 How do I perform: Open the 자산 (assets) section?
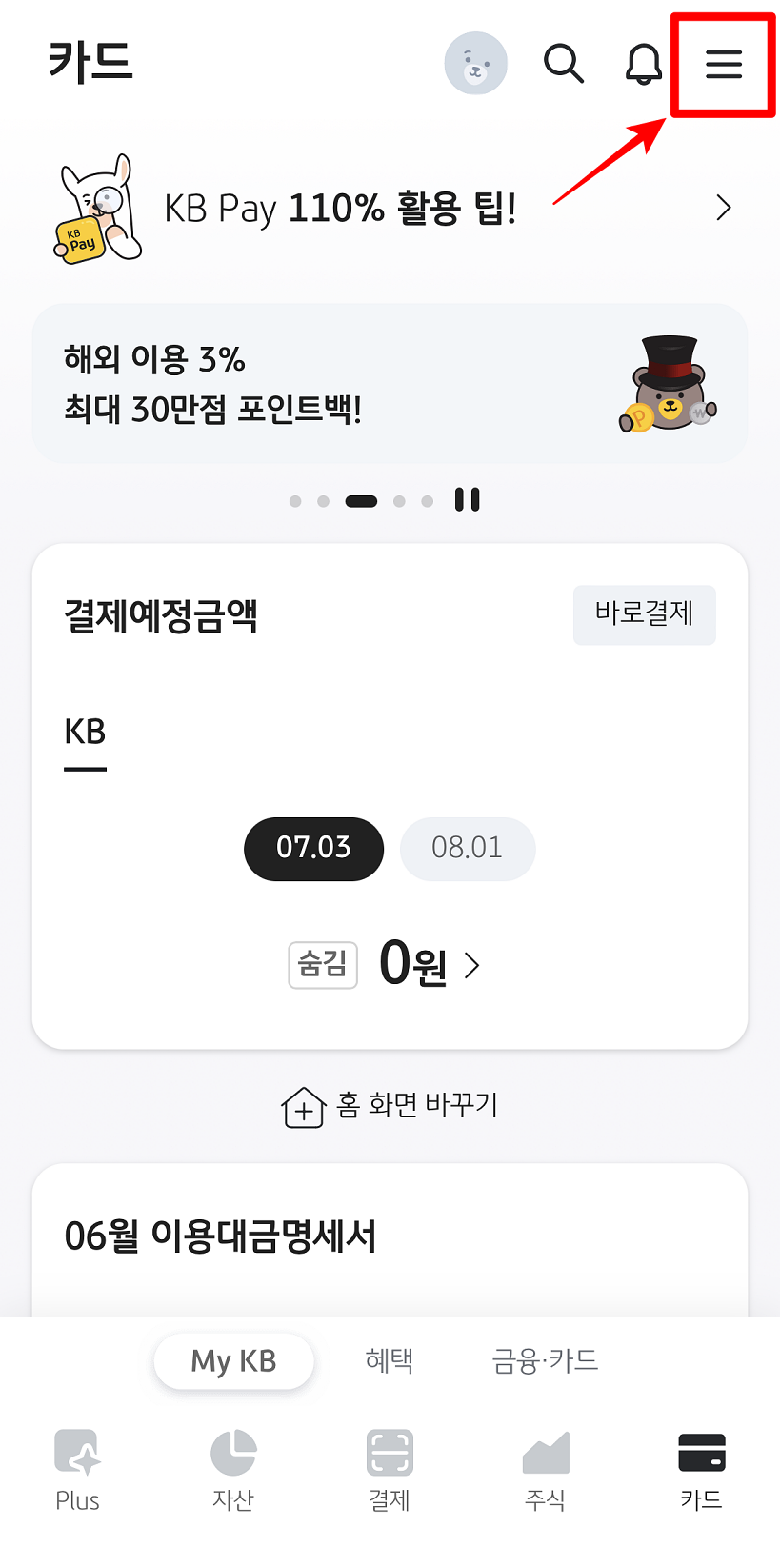[x=233, y=1467]
